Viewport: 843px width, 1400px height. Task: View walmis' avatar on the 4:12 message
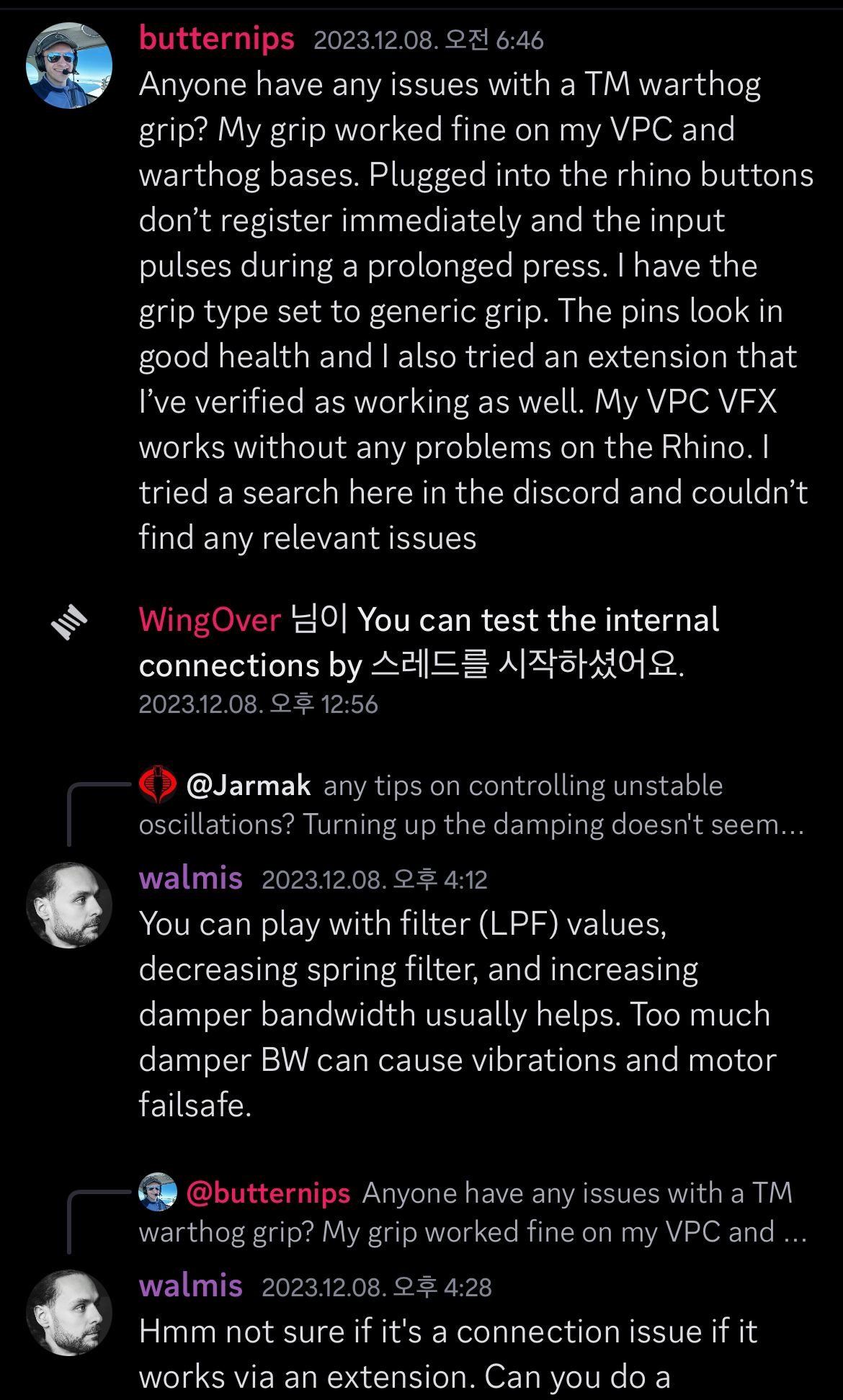[x=69, y=905]
